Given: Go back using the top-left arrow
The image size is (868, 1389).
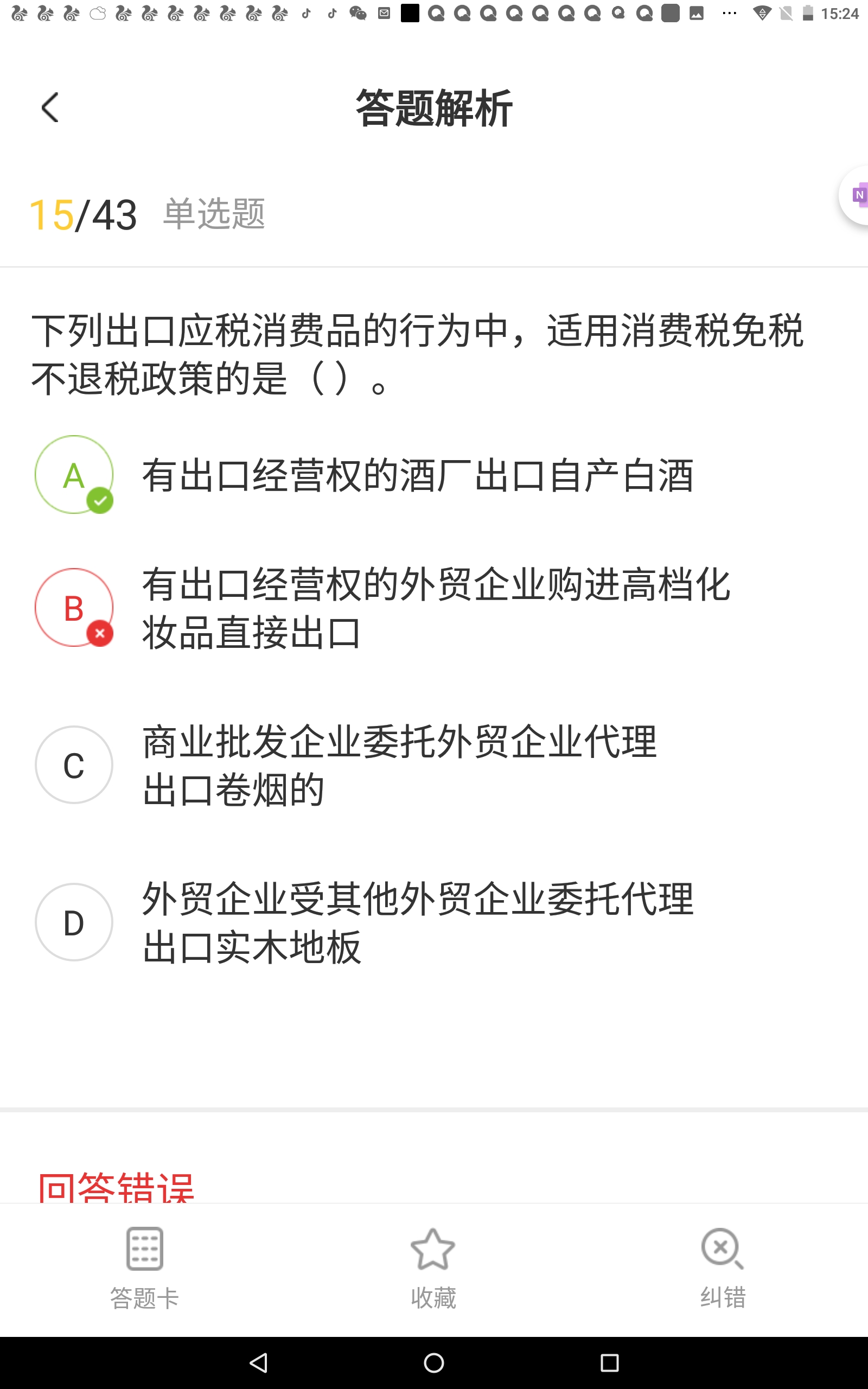Looking at the screenshot, I should point(50,107).
